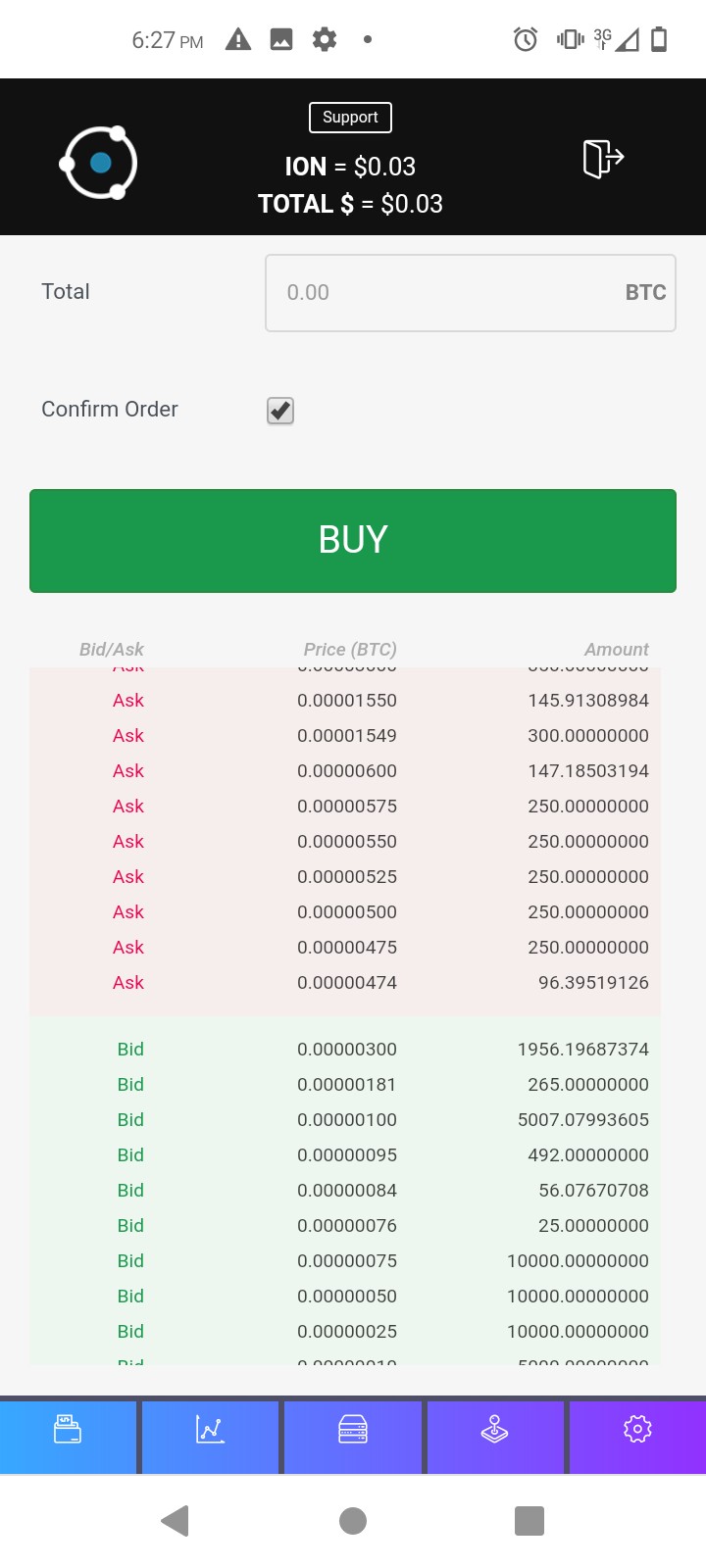Go to the system home screen
This screenshot has height=1568, width=706.
point(353,1521)
